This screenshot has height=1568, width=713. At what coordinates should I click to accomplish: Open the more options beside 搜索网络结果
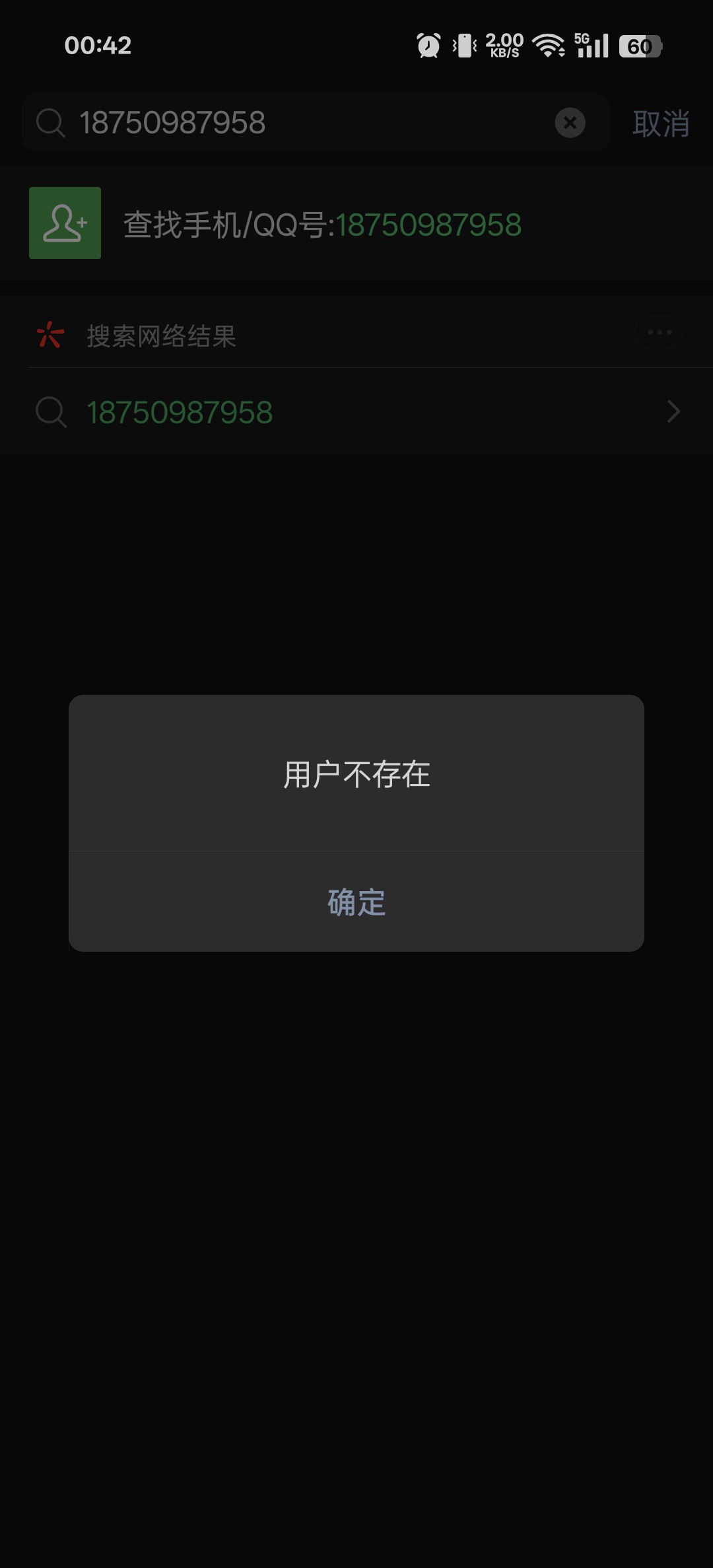point(659,333)
